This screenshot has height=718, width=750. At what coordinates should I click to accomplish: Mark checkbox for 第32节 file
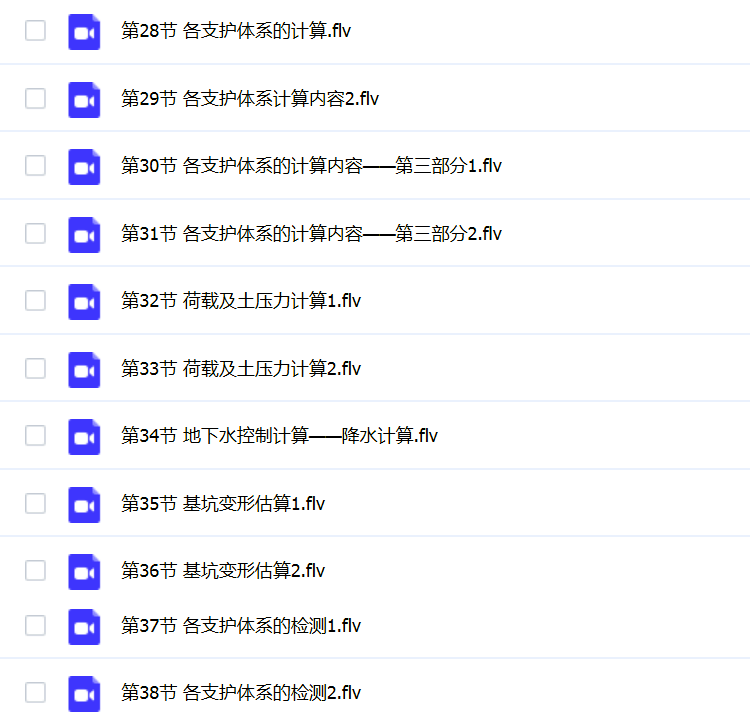tap(35, 301)
